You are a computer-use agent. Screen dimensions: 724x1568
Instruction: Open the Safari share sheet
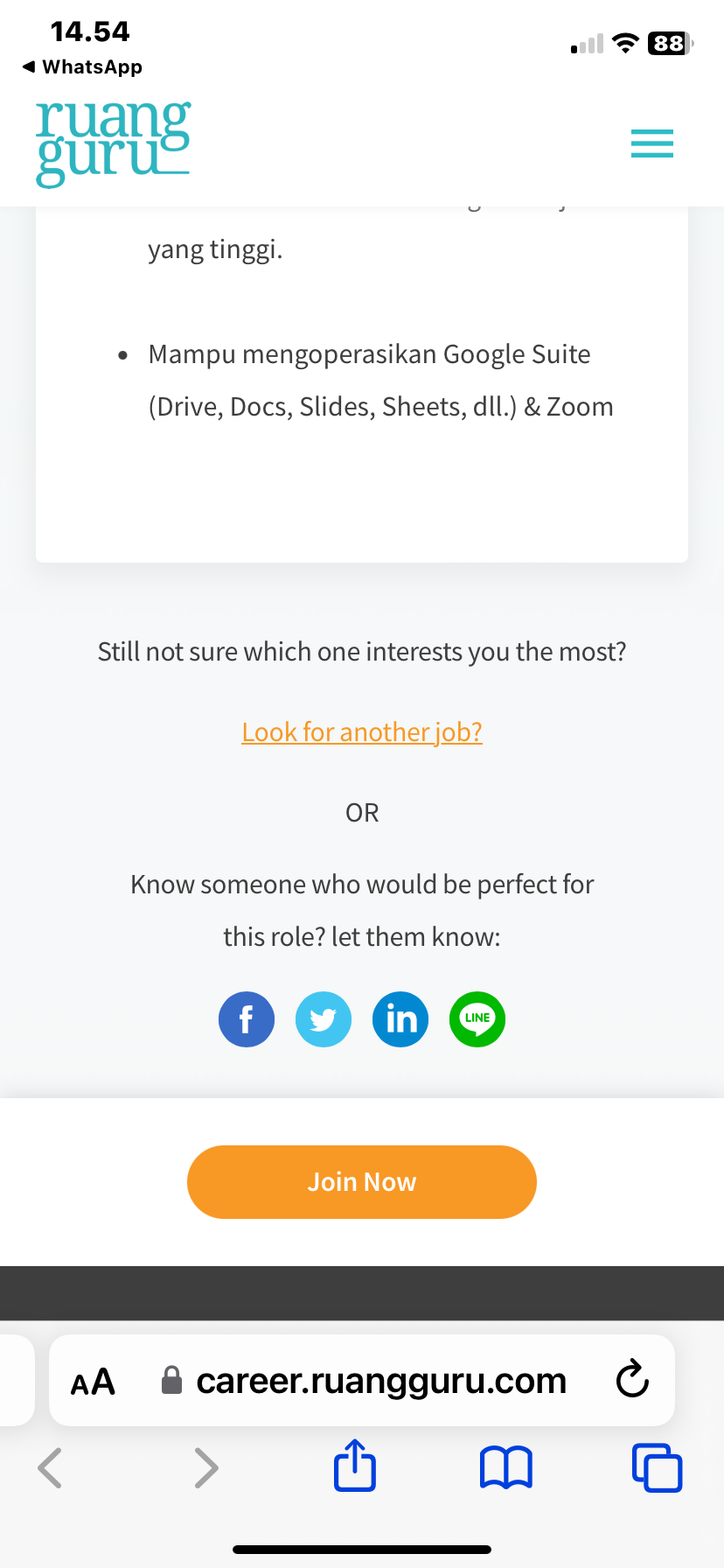355,1466
